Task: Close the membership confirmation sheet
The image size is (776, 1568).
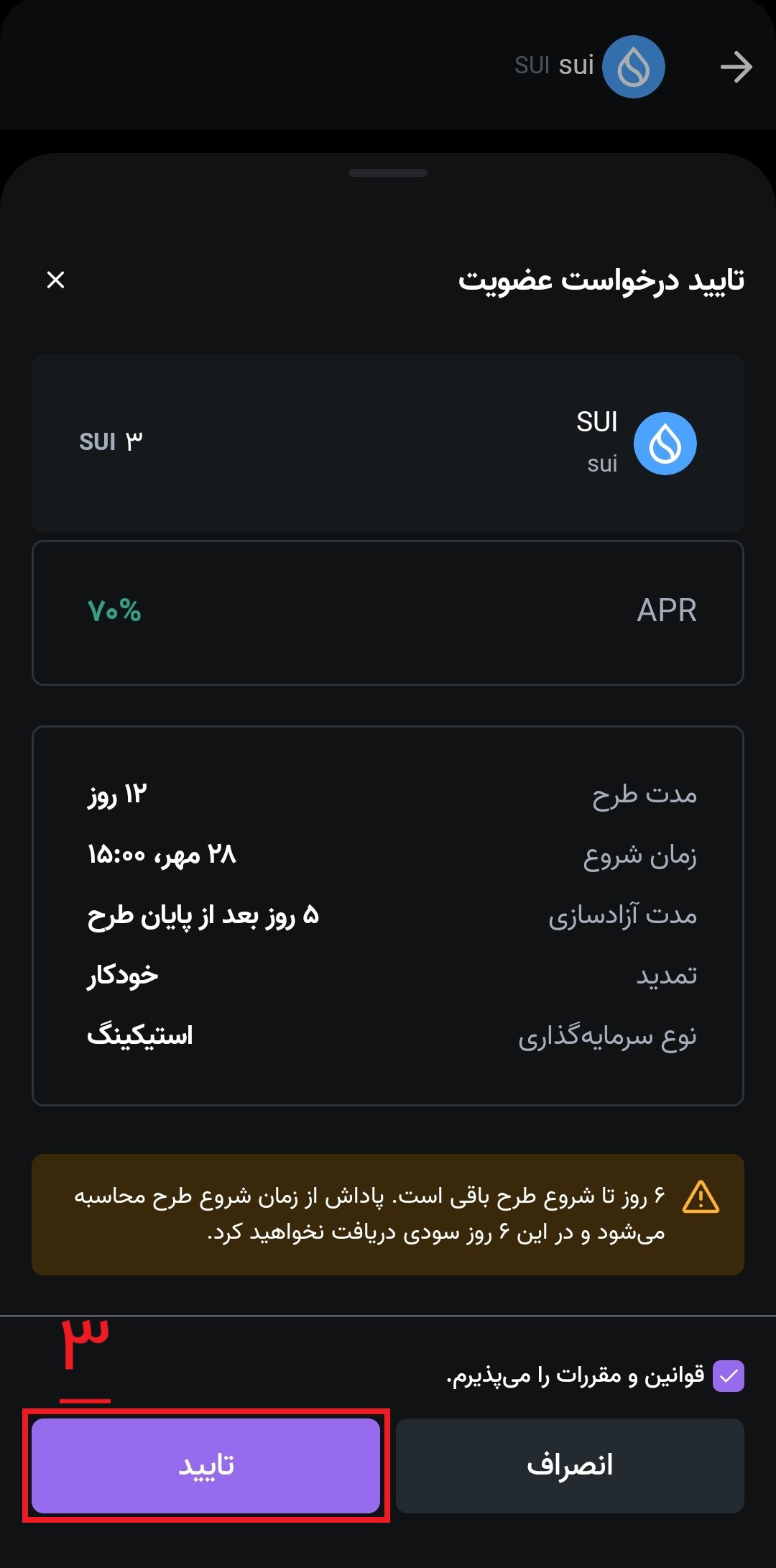Action: coord(56,280)
